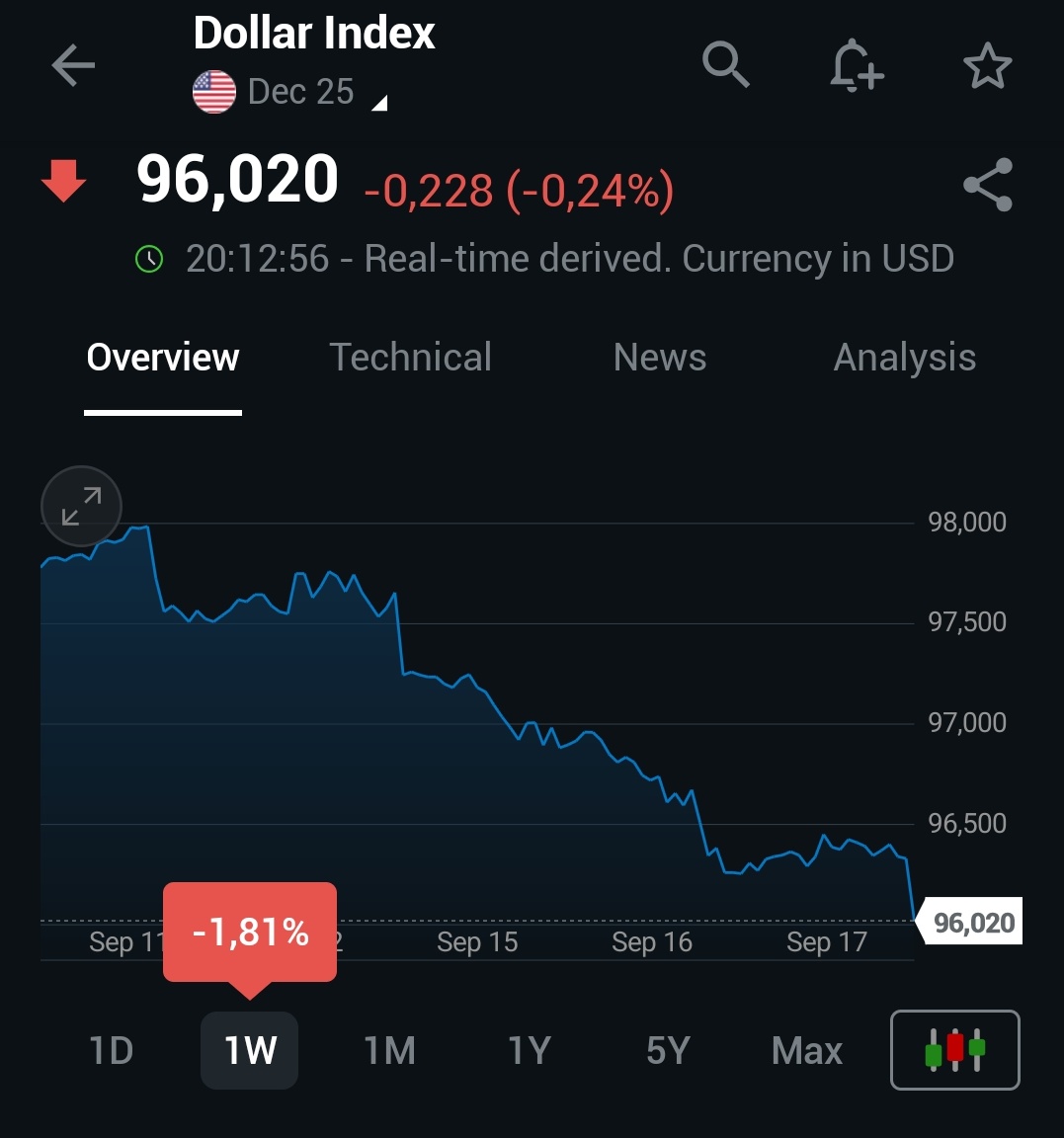Switch to the Technical tab
Viewport: 1064px width, 1138px height.
(x=410, y=358)
